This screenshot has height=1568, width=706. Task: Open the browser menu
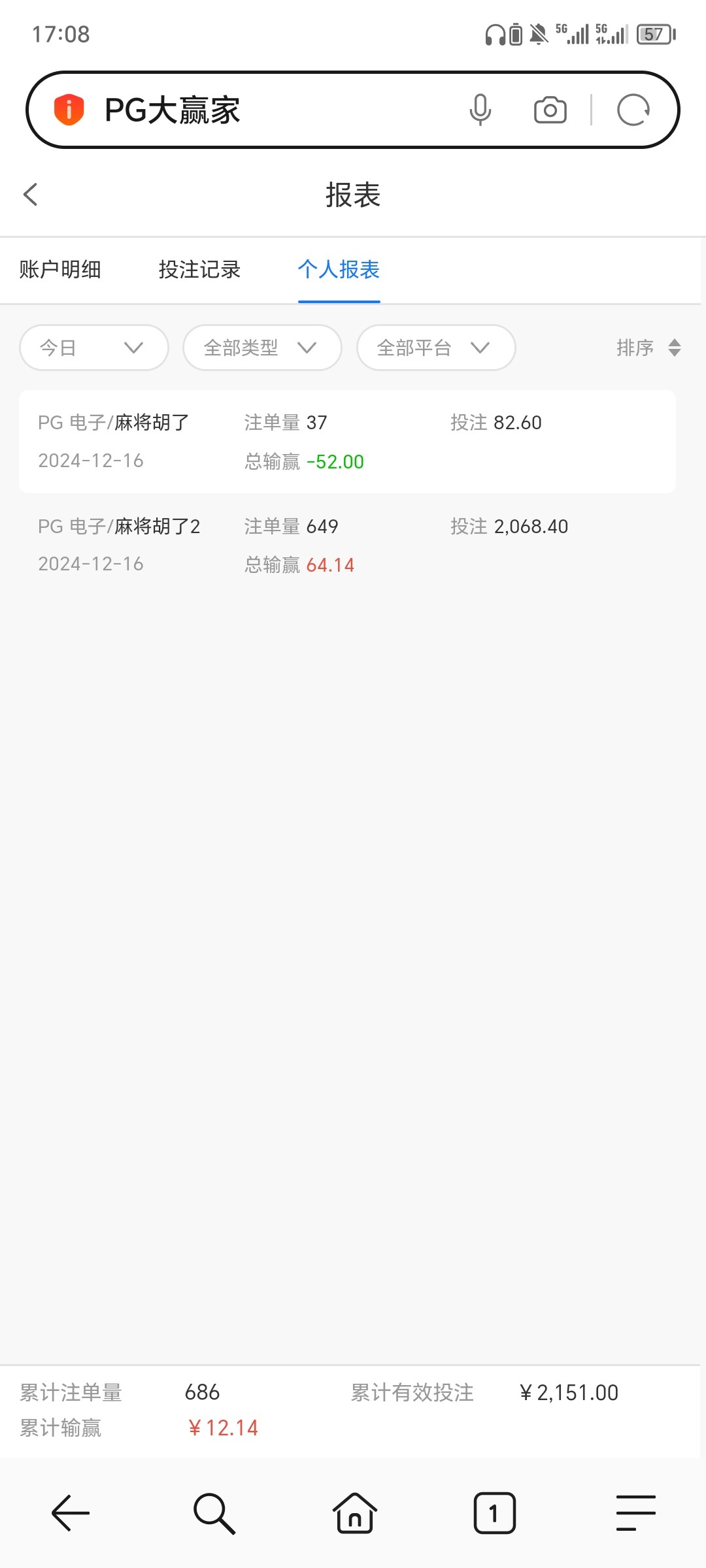(x=635, y=1513)
